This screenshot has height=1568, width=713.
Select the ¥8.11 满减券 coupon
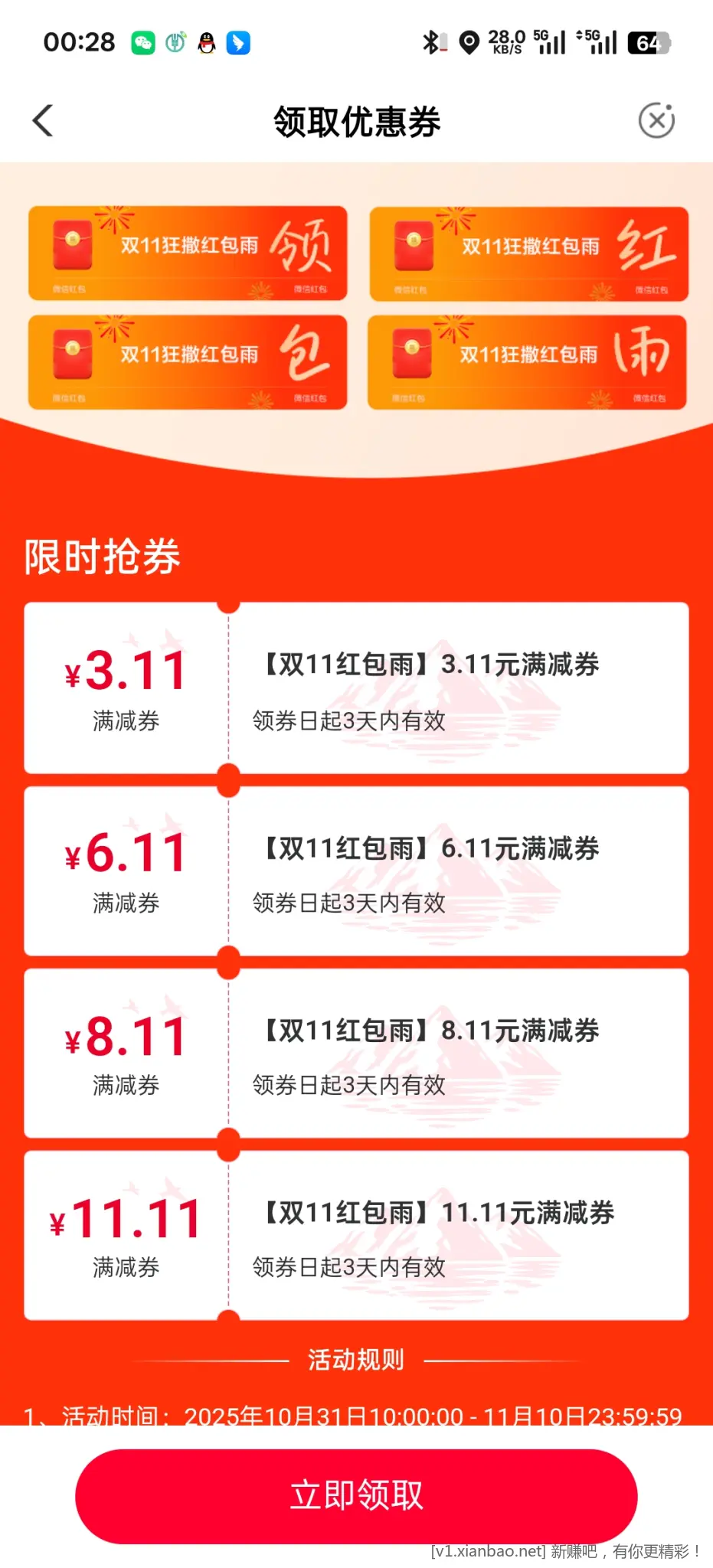356,1053
